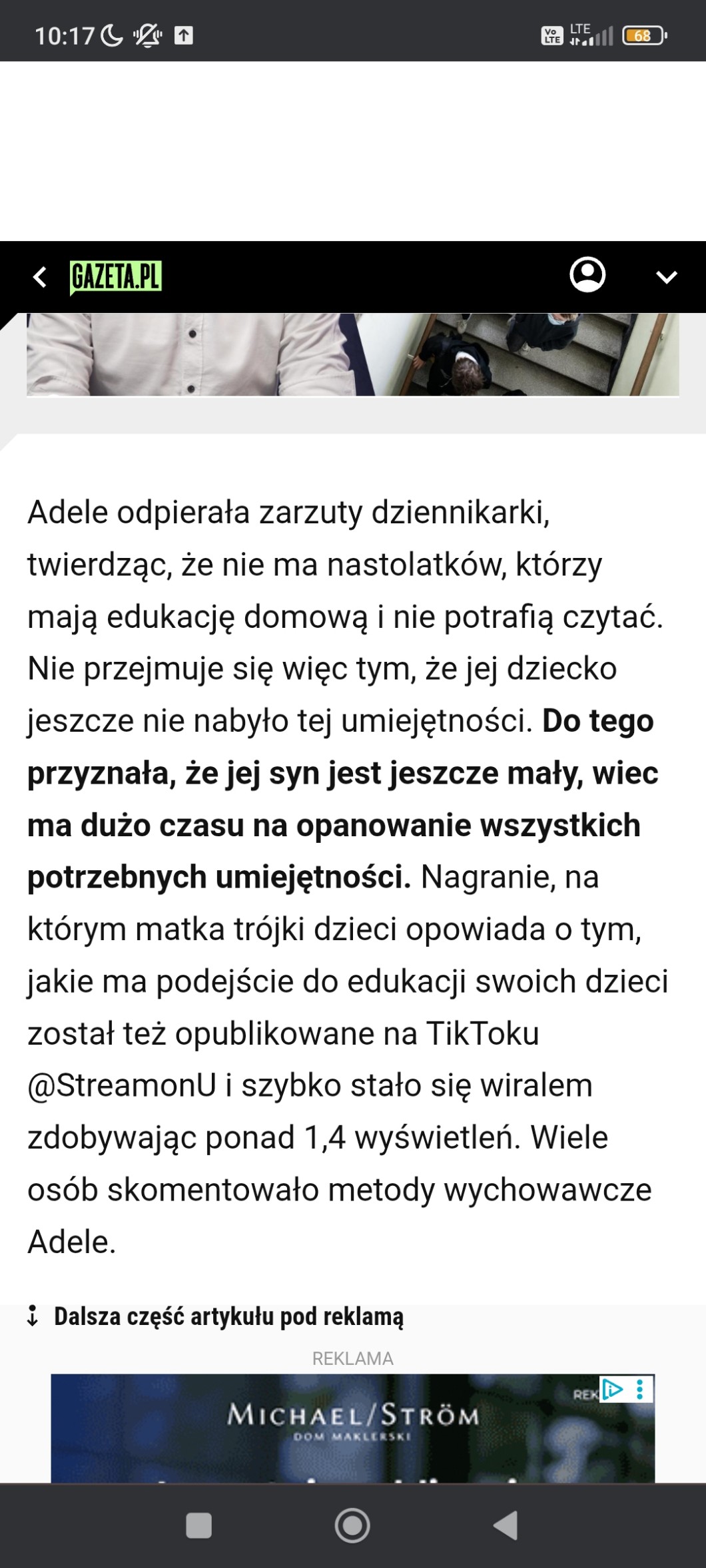
Task: Tap the system home button
Action: point(352,1525)
